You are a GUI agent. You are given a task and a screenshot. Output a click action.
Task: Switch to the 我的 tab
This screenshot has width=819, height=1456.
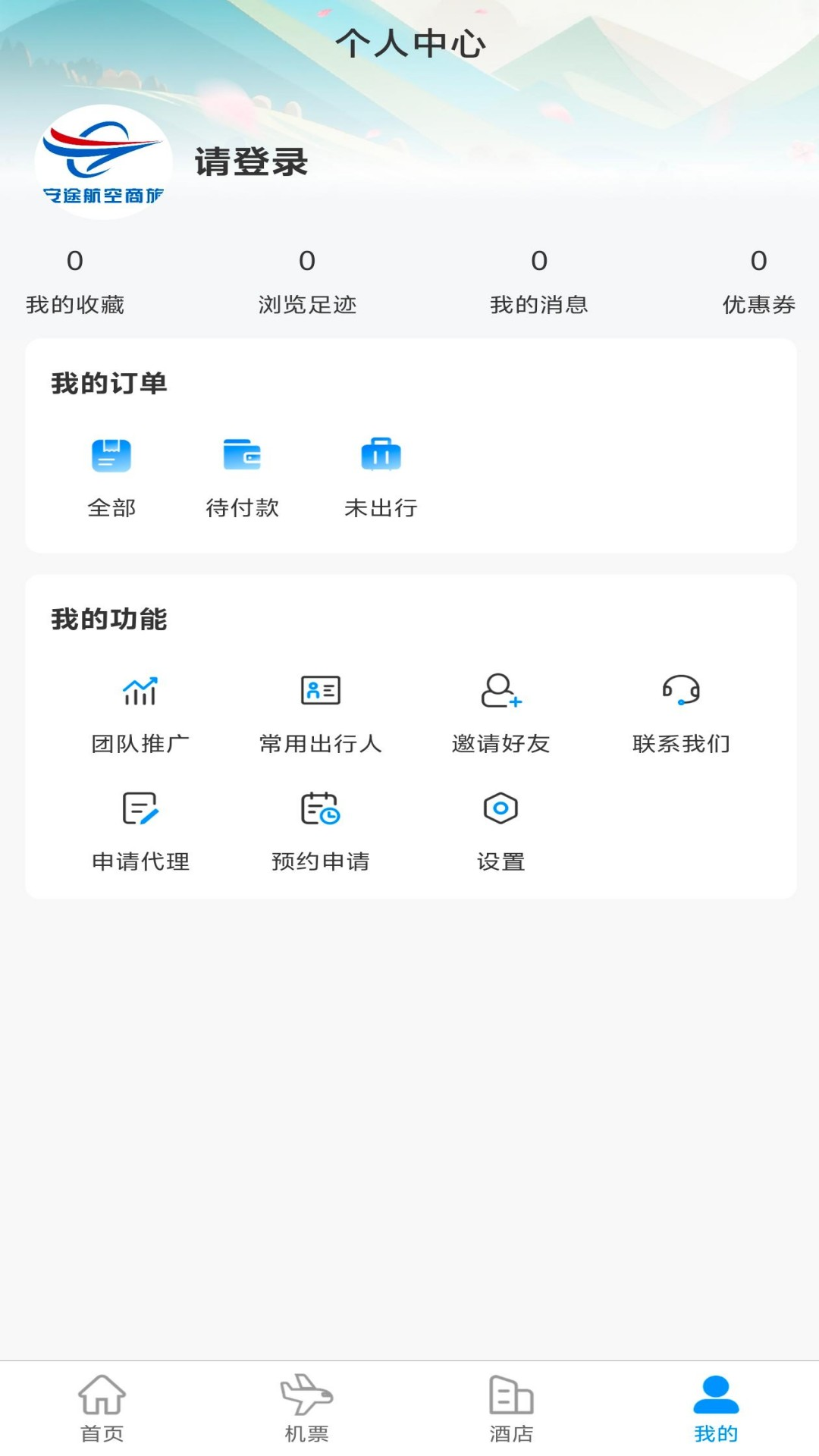click(716, 1412)
